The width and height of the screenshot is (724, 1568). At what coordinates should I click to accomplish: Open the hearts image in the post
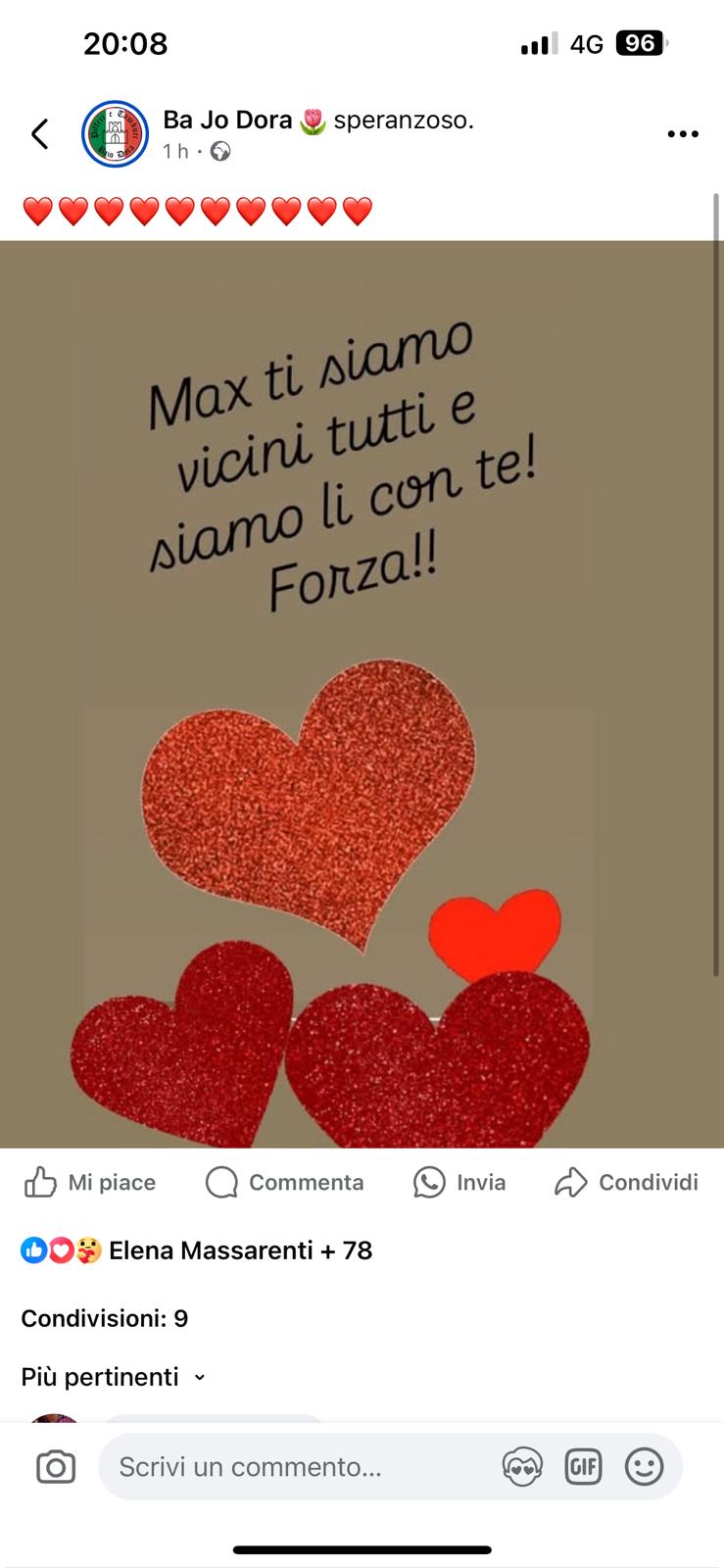(361, 694)
